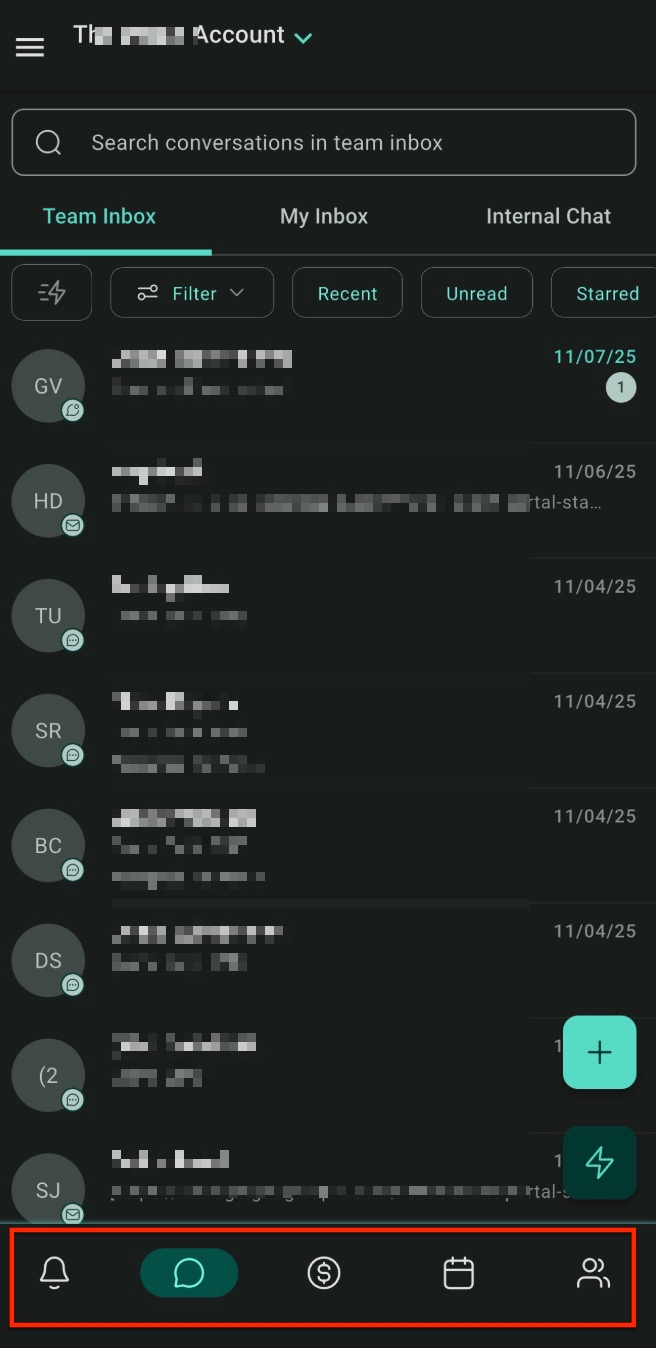Open the calendar tab
This screenshot has height=1348, width=656.
458,1273
